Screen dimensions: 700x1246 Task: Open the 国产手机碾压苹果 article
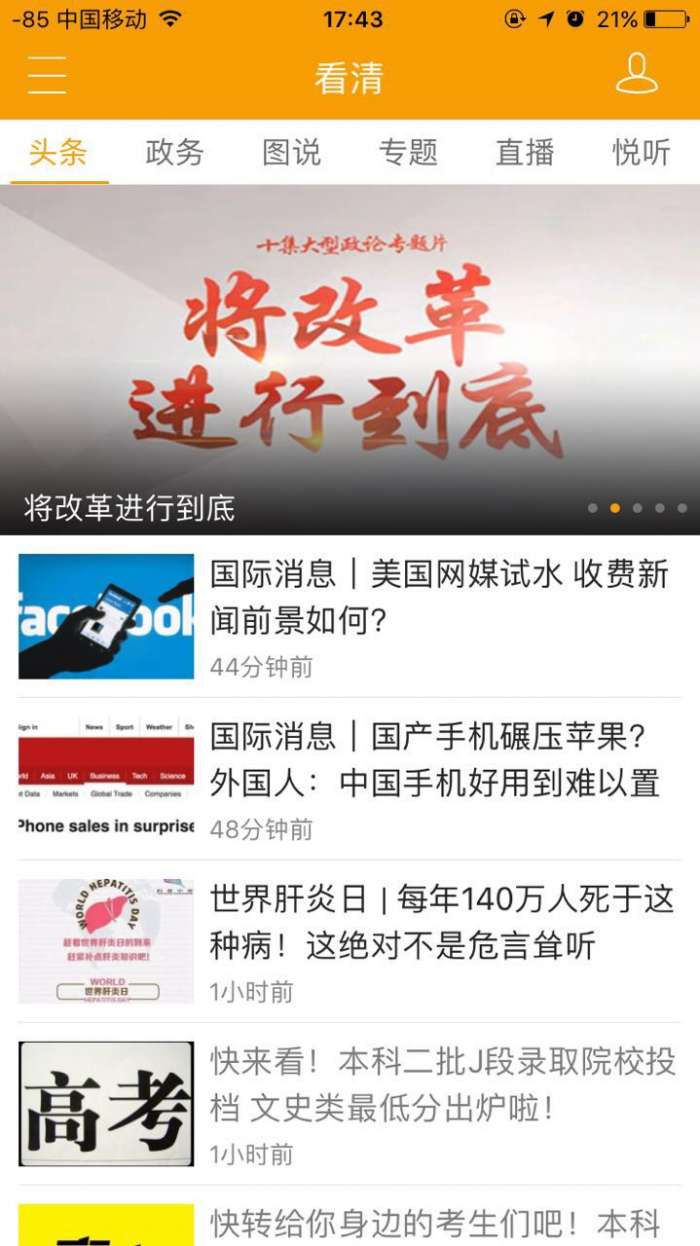(x=438, y=760)
